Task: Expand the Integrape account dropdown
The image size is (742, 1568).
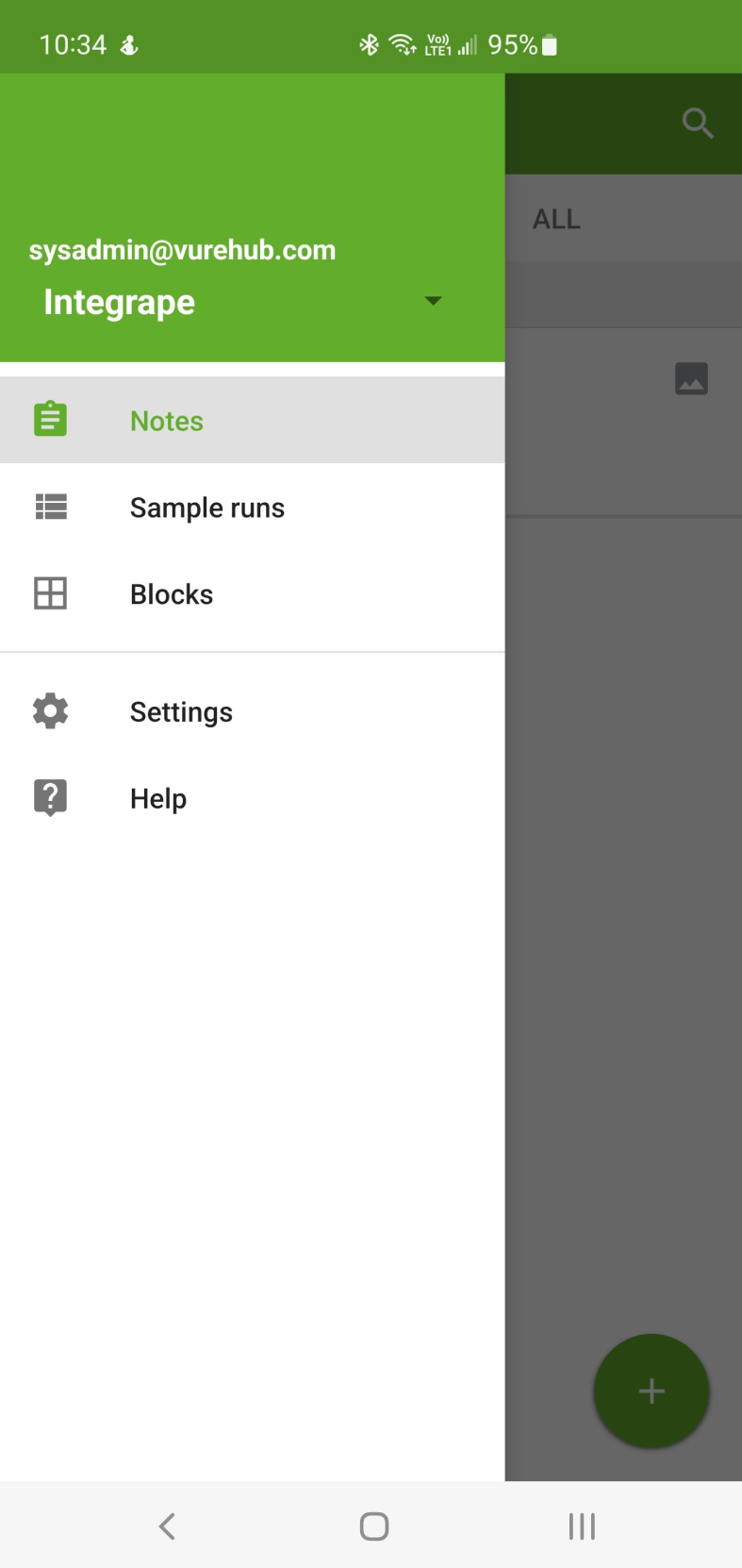Action: [433, 301]
